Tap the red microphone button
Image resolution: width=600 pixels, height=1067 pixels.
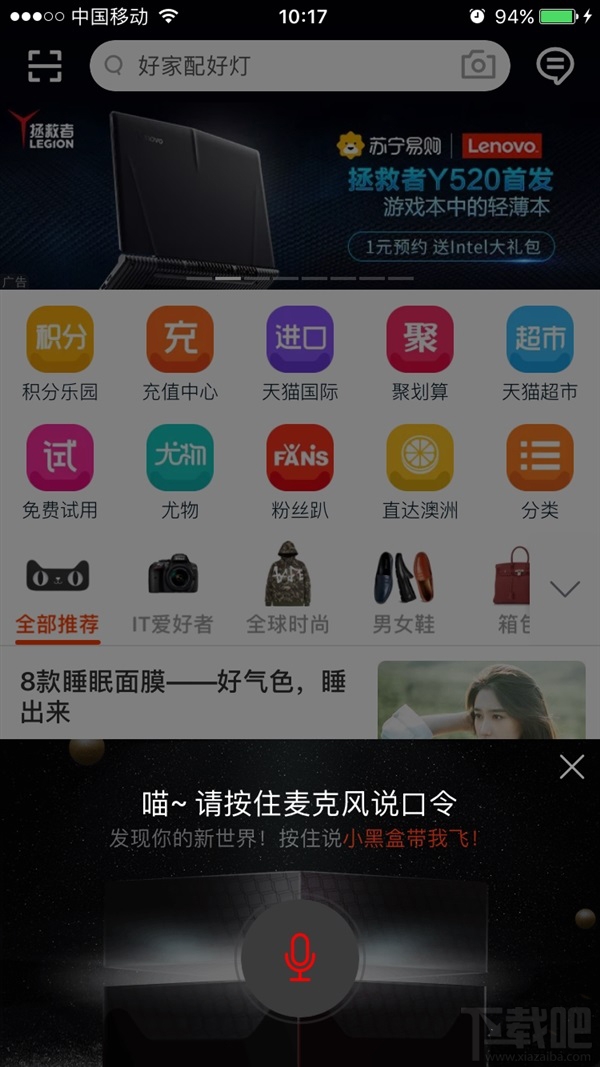[299, 957]
